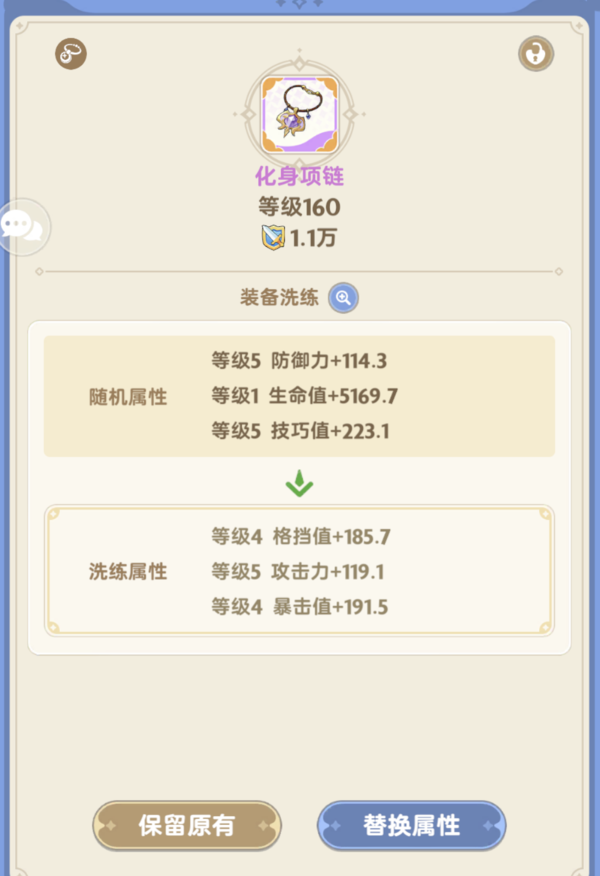Toggle the equipment lock icon

tap(536, 54)
